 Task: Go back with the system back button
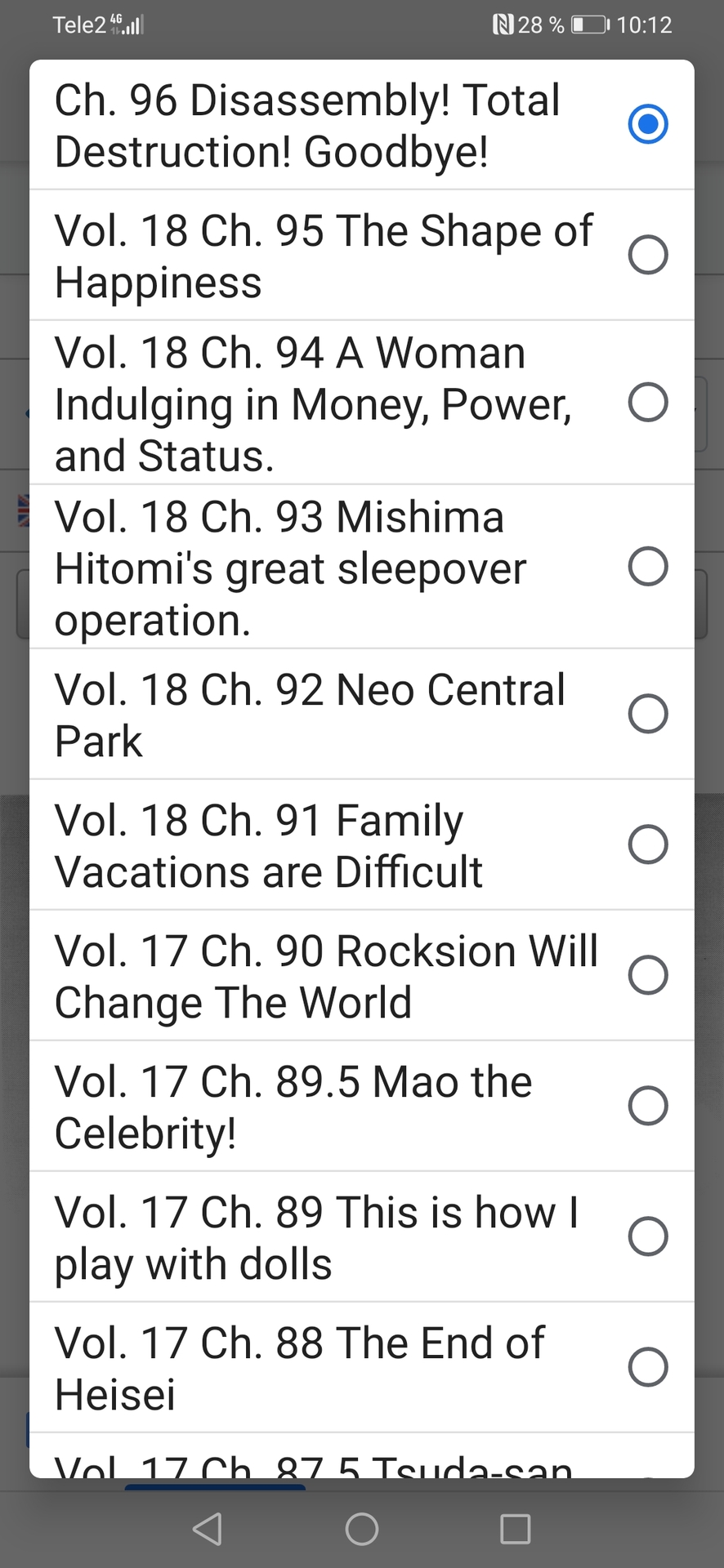(x=208, y=1529)
